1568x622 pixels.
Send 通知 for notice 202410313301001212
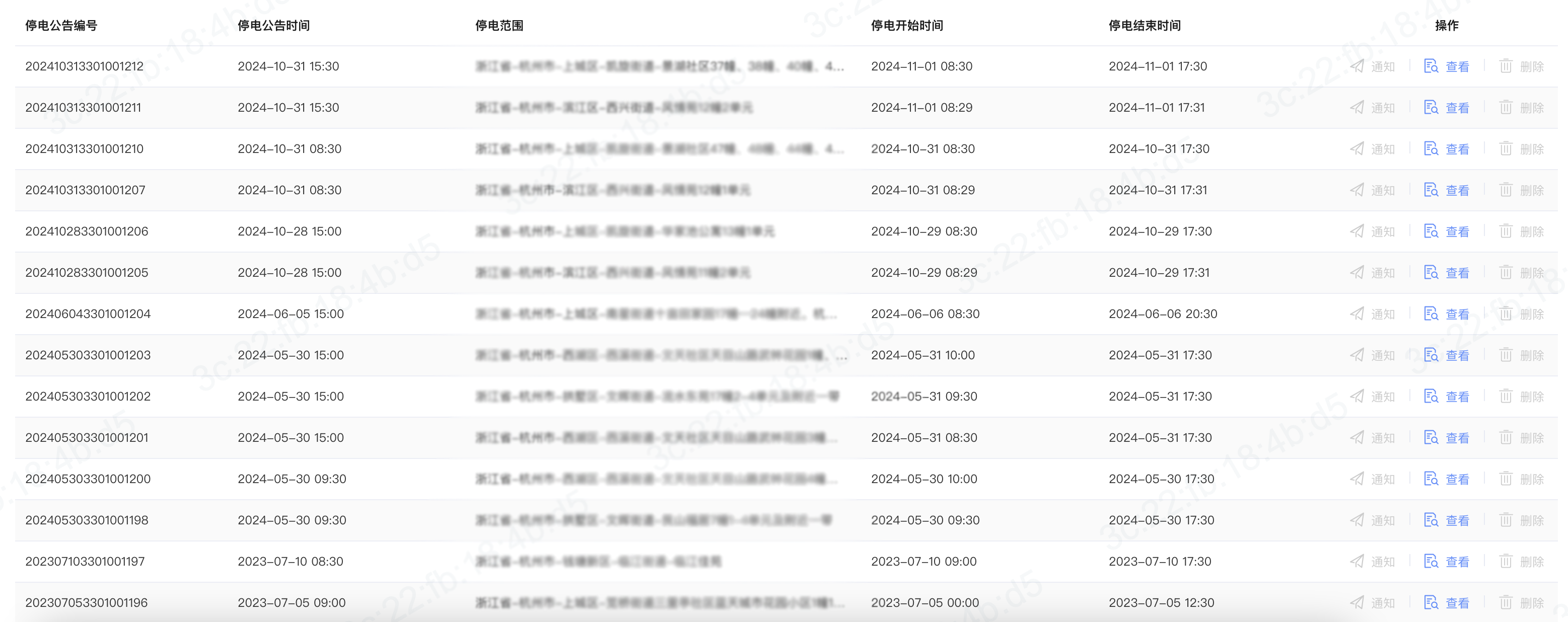pos(1373,66)
